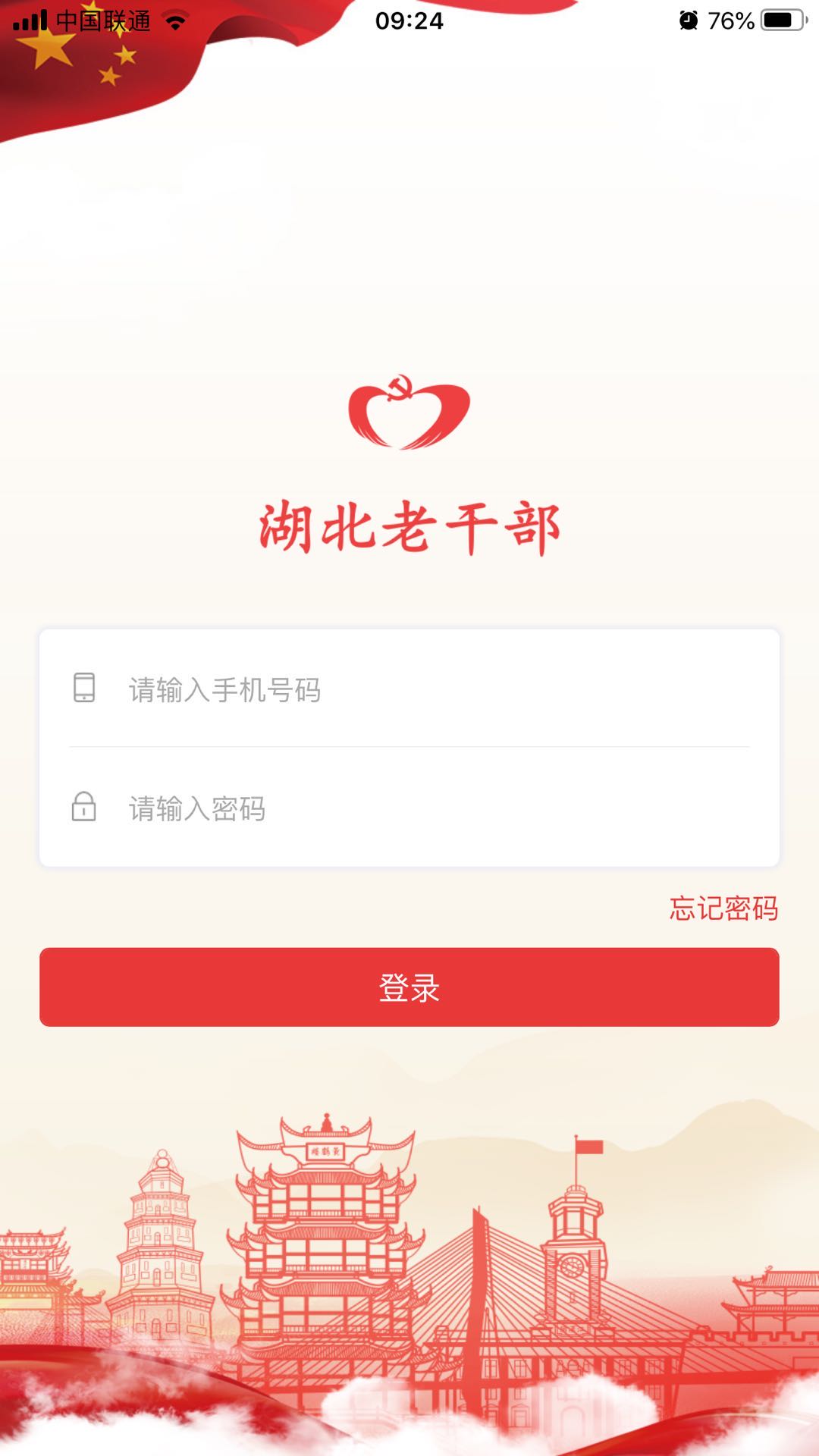Open the 忘记密码 forgot password link
This screenshot has width=819, height=1456.
click(723, 908)
